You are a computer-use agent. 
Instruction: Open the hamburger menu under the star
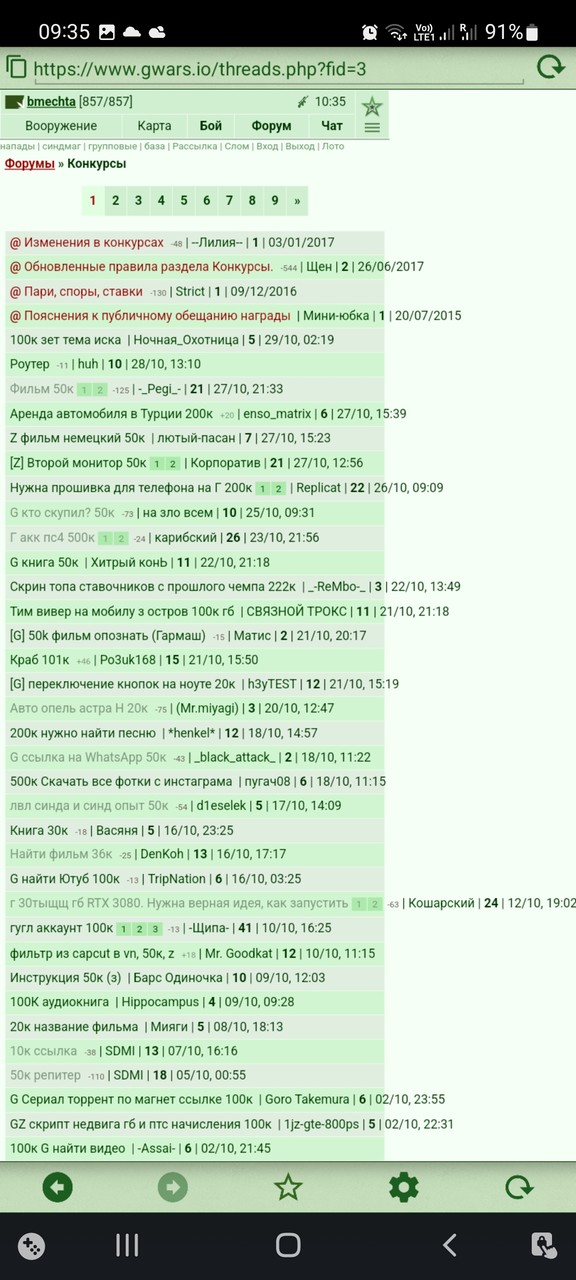pos(372,128)
